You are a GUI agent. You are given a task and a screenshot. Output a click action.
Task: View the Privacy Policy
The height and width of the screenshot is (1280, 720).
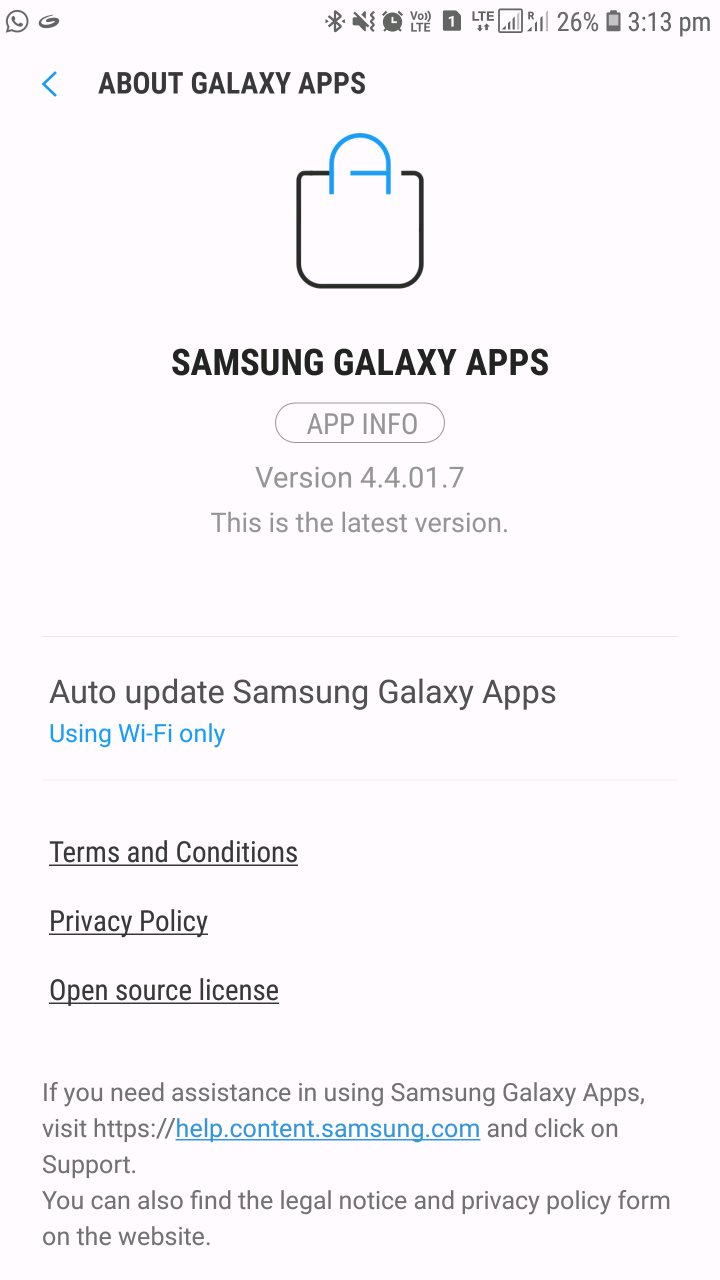click(x=128, y=921)
